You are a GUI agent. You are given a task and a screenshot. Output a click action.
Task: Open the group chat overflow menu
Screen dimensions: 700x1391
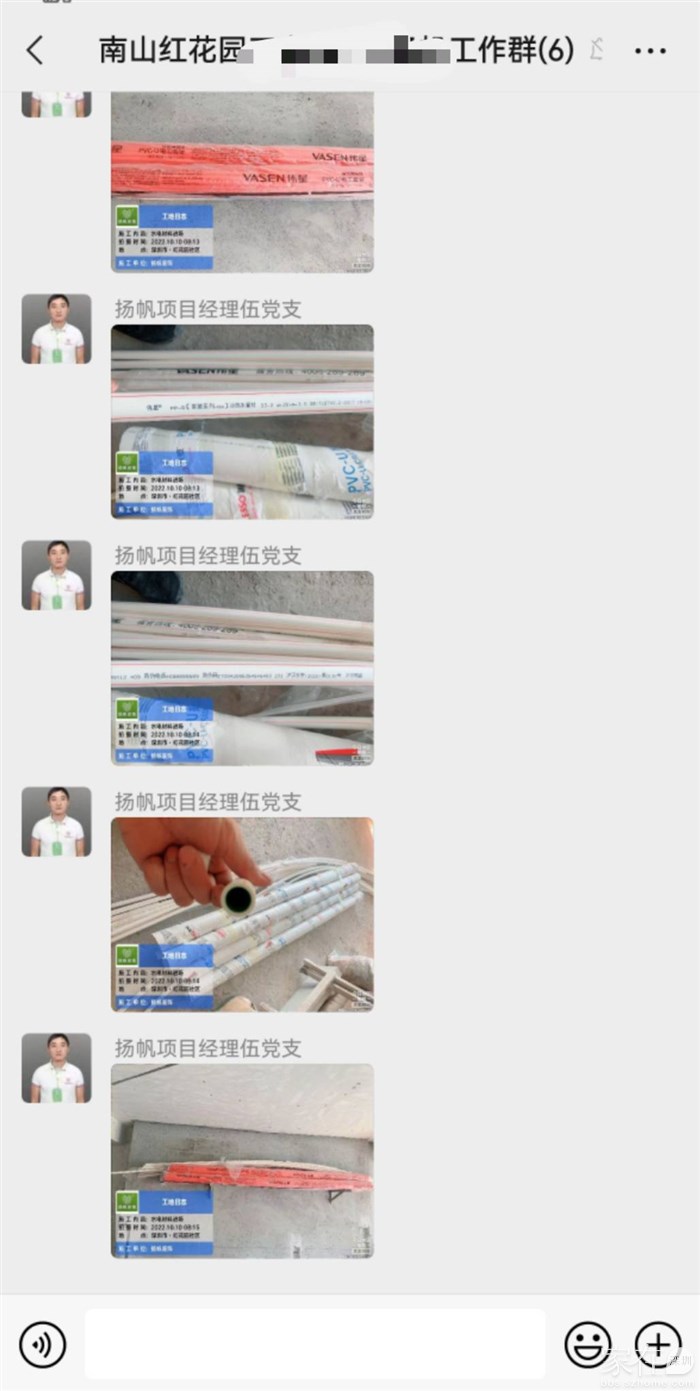coord(650,51)
